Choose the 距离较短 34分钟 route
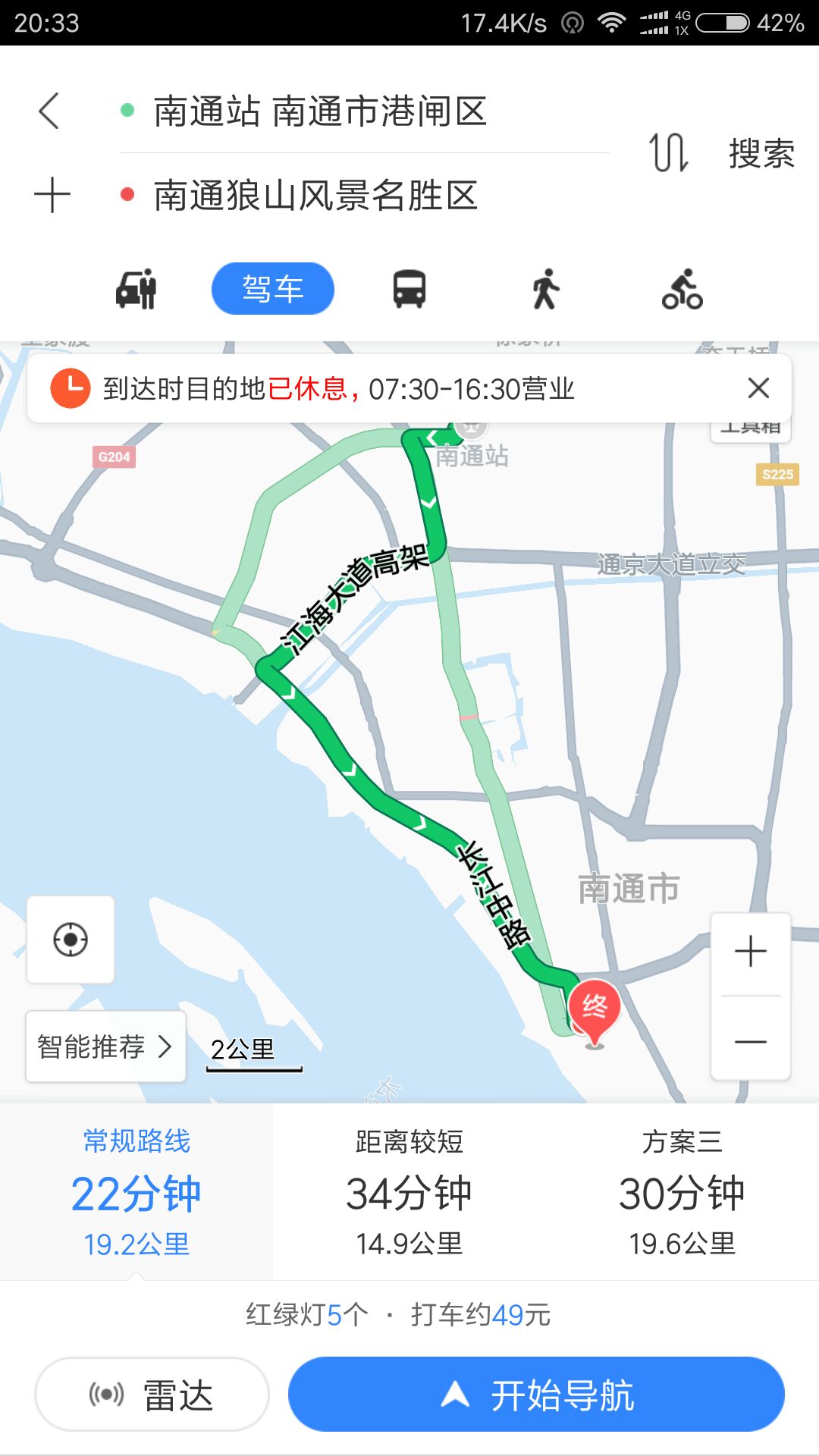Screen dimensions: 819x1456 coord(409,1192)
